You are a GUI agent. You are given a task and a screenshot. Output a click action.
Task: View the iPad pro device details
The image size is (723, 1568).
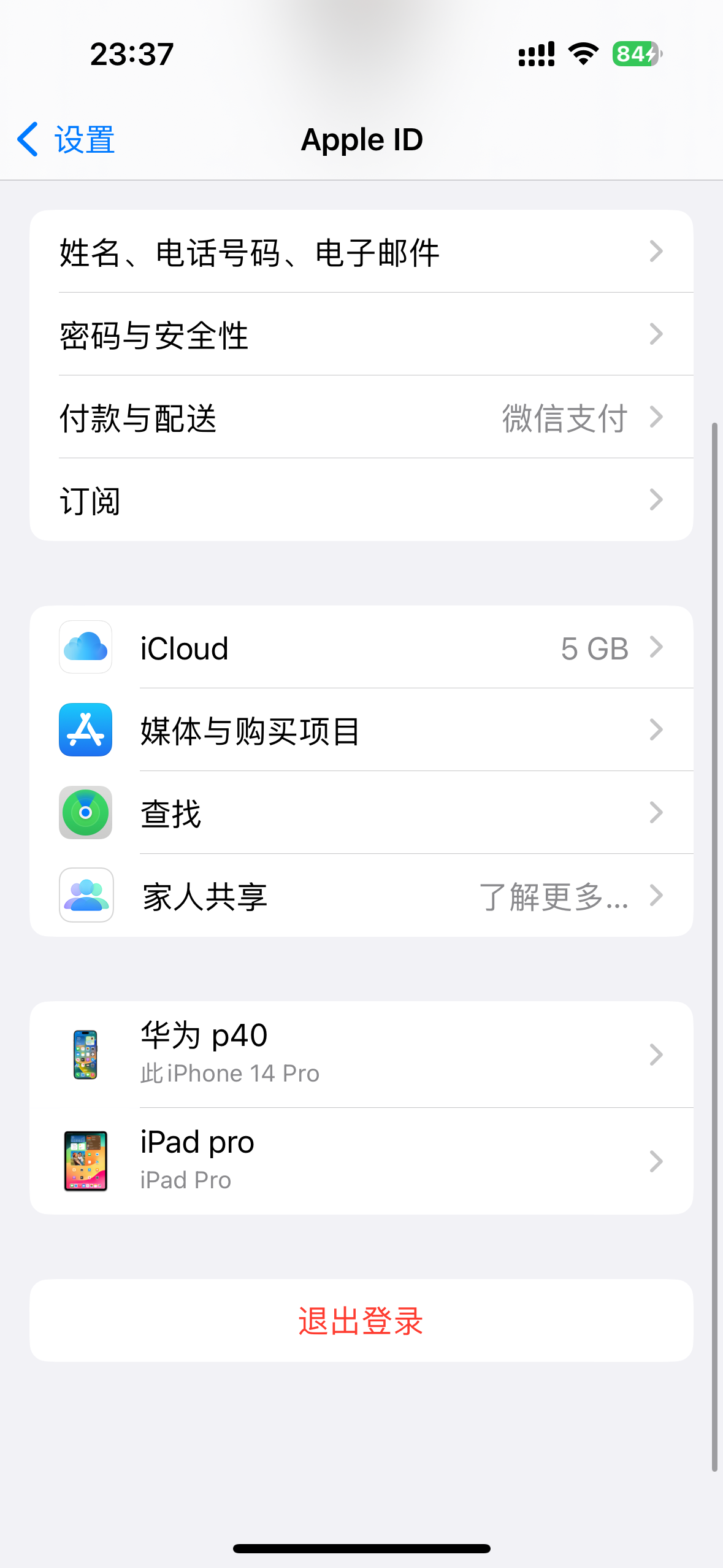coord(361,1161)
